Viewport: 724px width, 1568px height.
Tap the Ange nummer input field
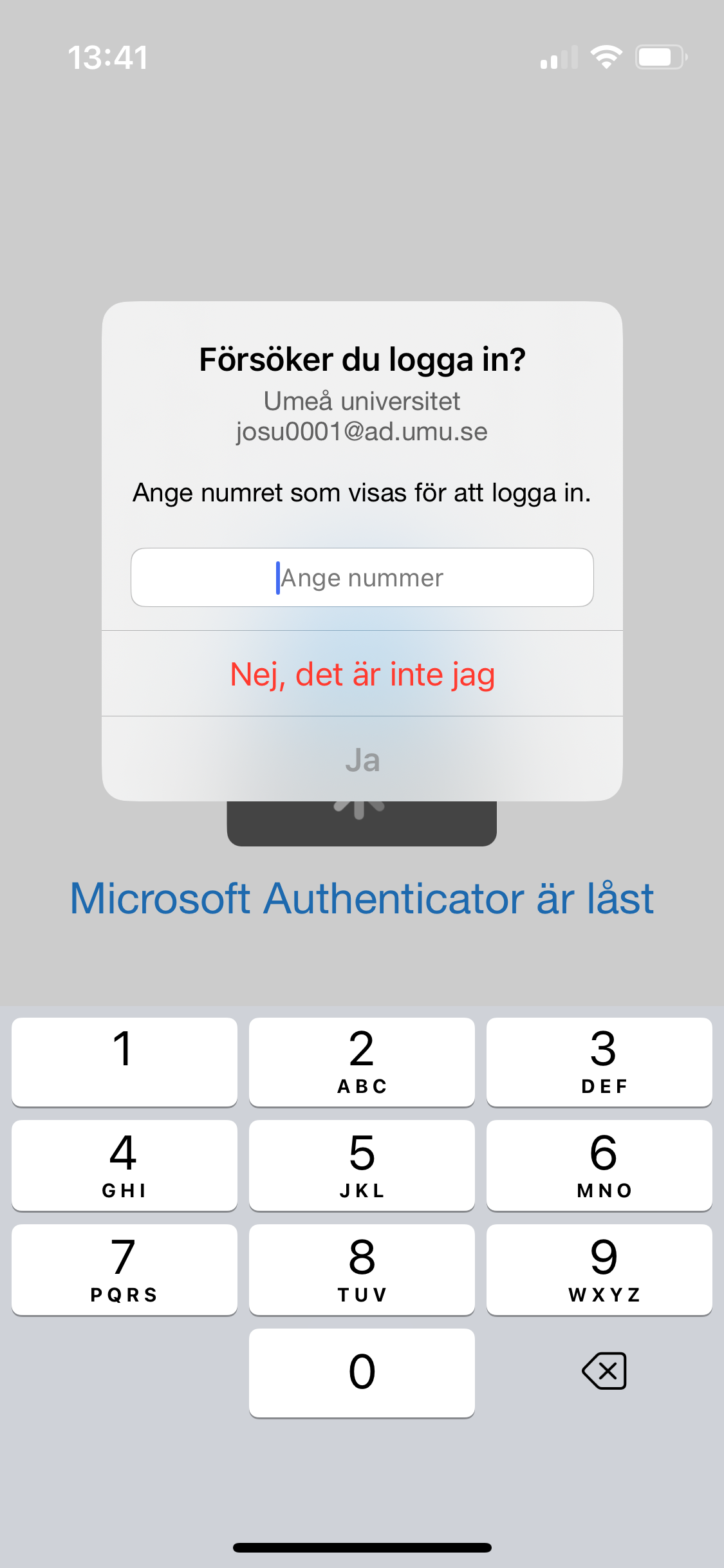(x=362, y=577)
